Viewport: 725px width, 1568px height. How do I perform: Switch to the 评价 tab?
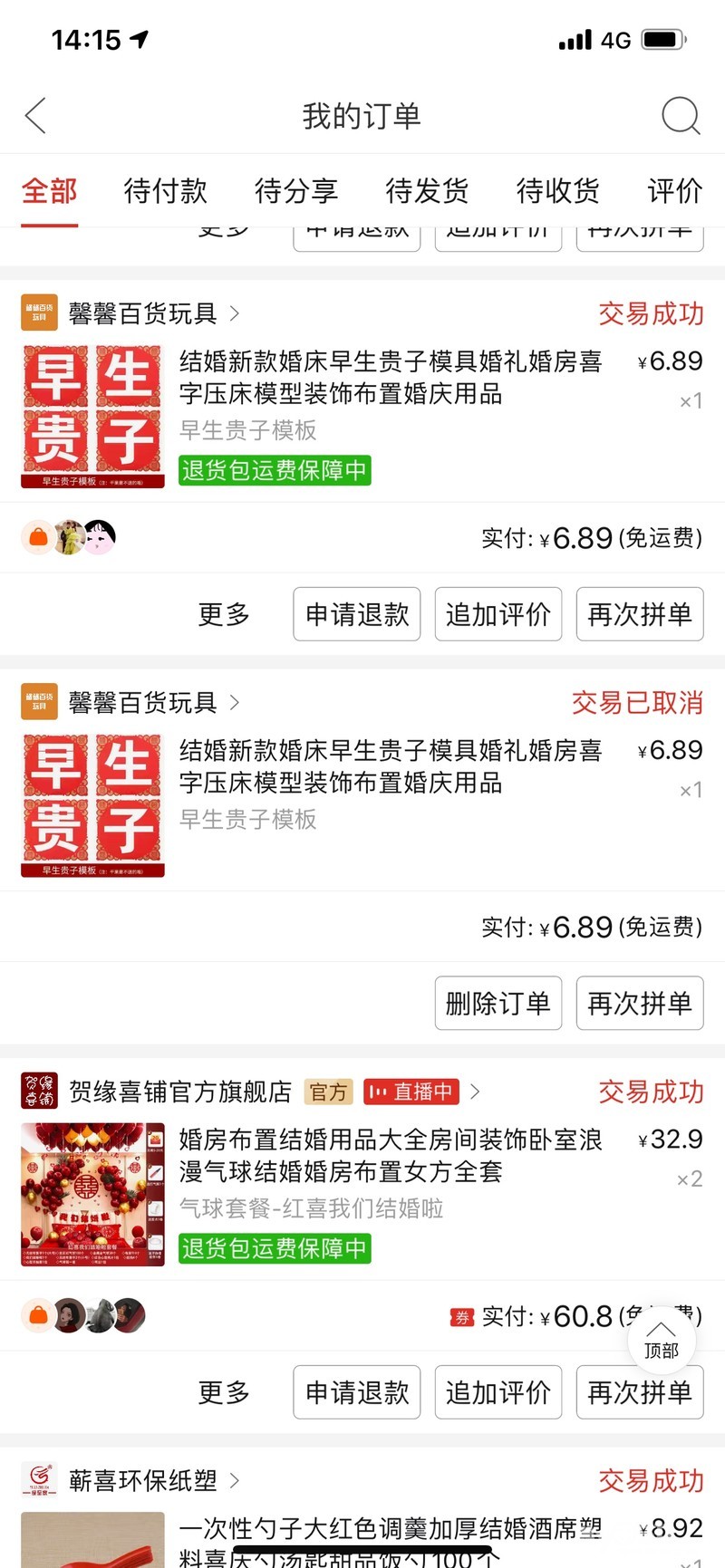coord(674,191)
